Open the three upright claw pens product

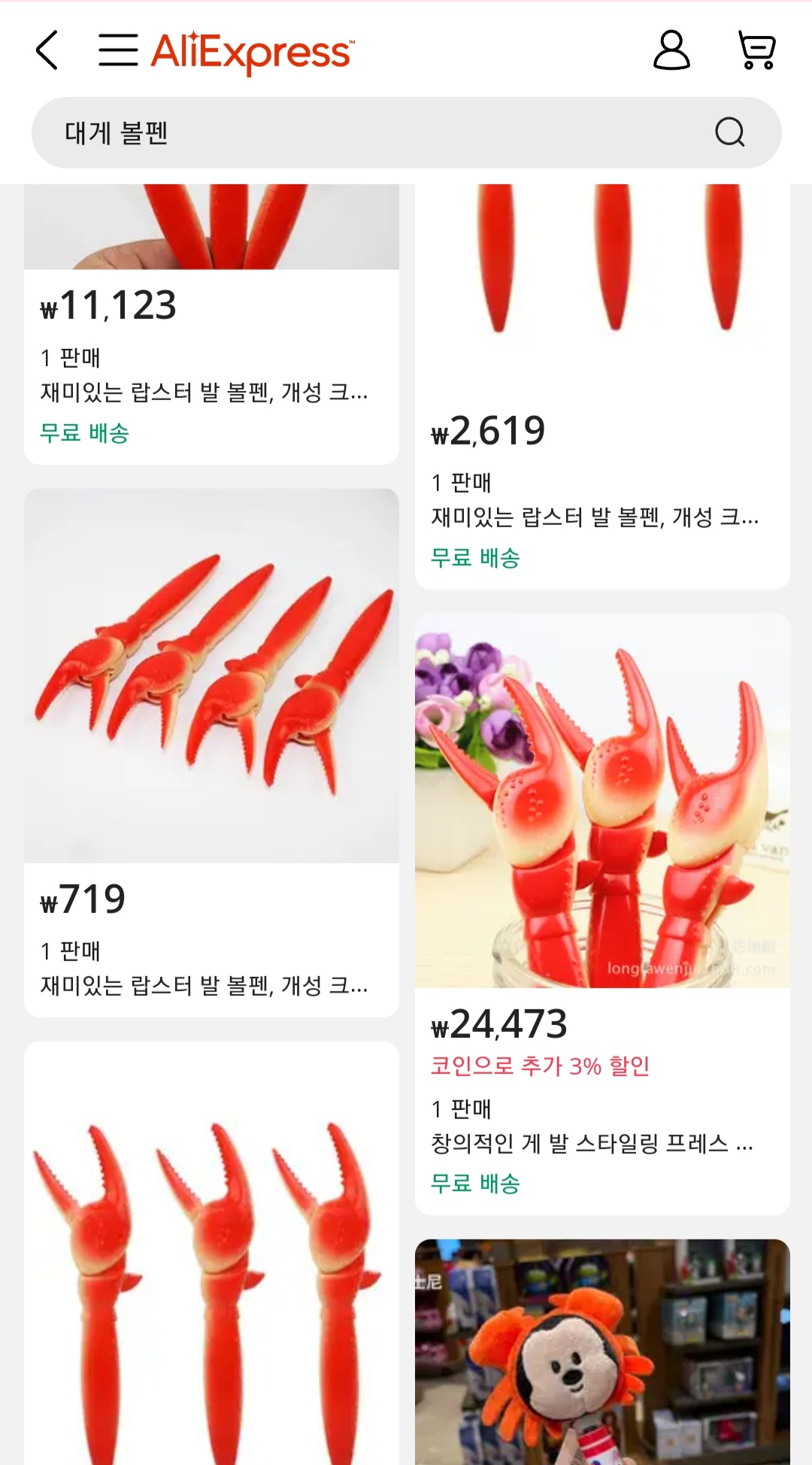point(211,1263)
